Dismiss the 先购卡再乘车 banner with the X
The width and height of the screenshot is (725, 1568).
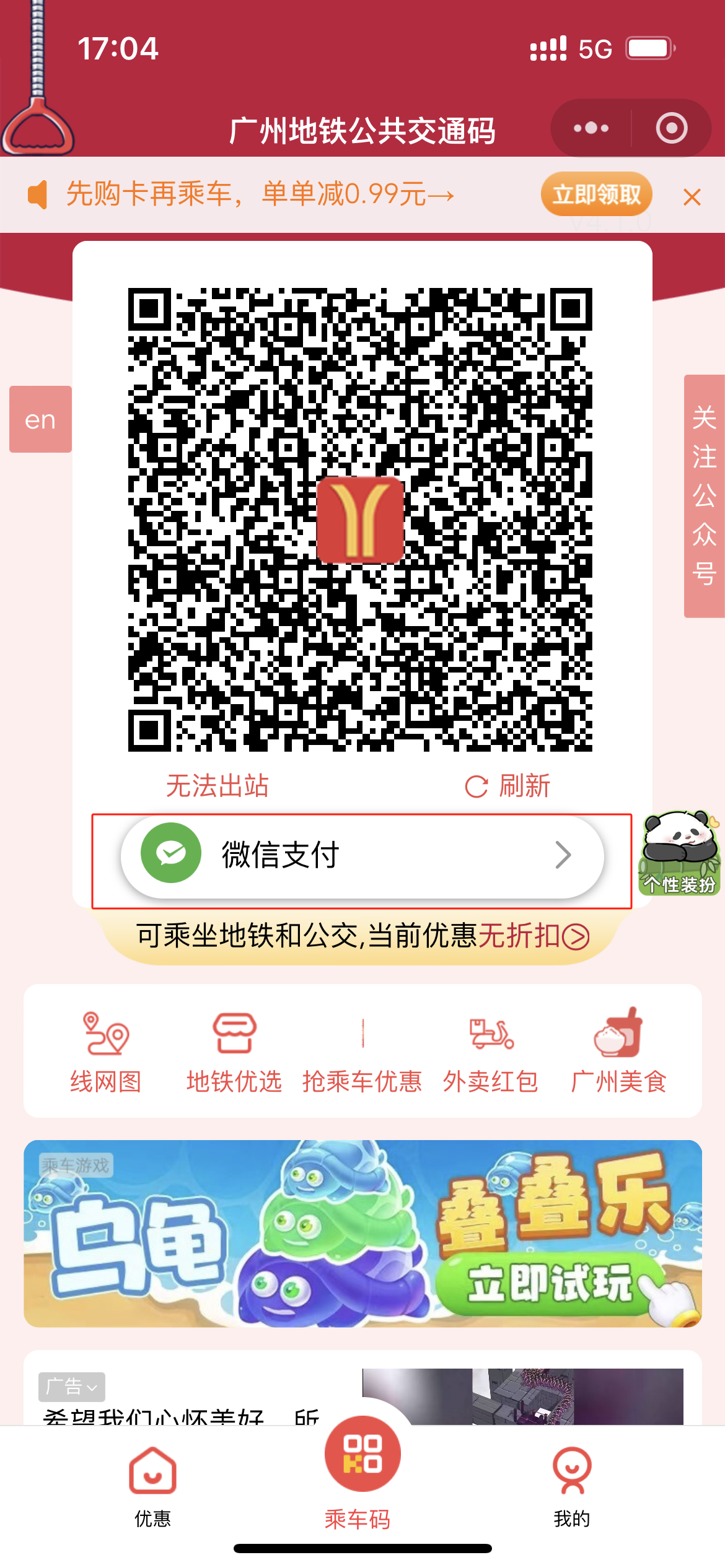click(x=693, y=196)
